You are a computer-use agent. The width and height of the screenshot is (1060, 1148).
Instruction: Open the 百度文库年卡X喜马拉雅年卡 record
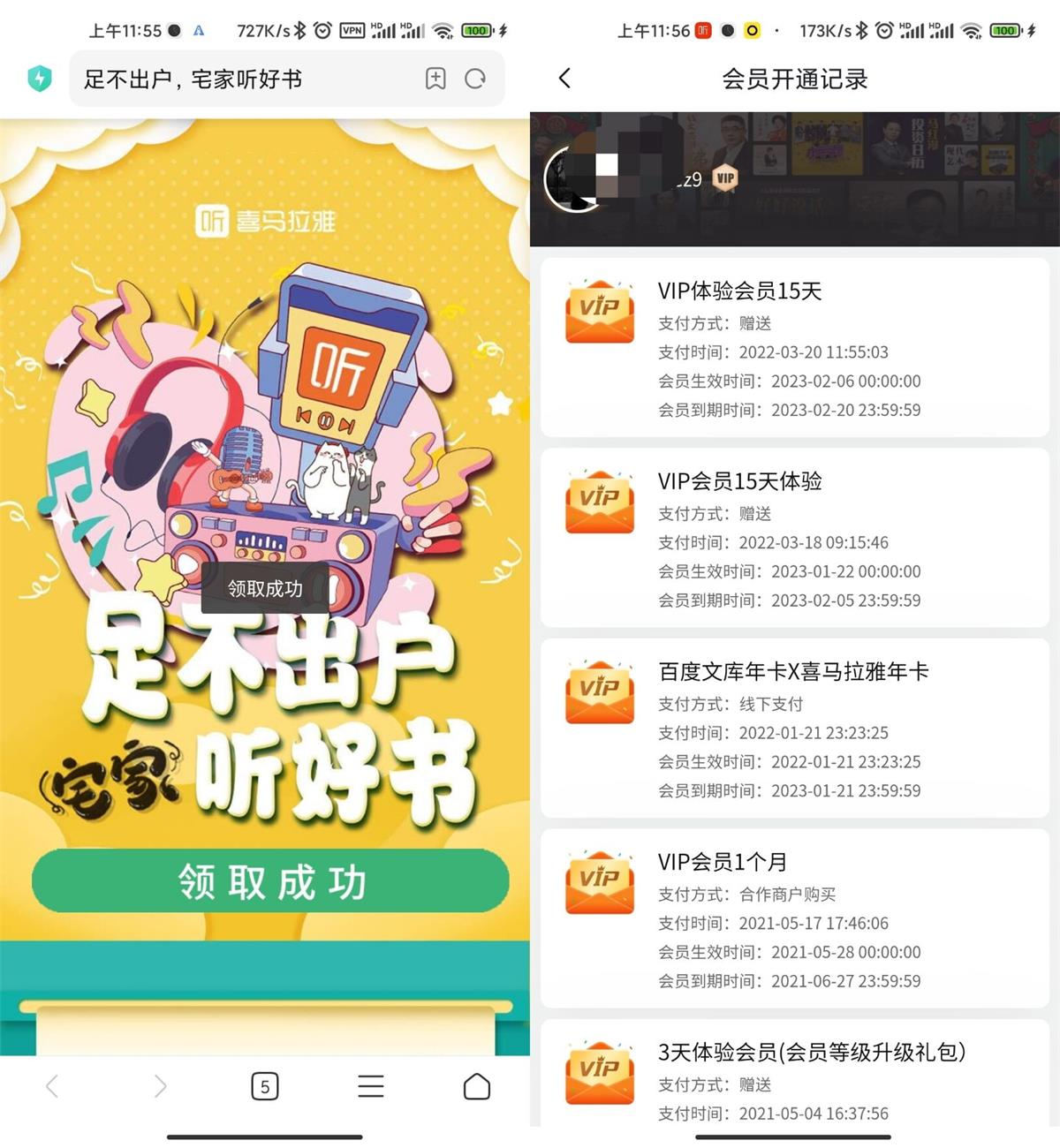tap(794, 729)
